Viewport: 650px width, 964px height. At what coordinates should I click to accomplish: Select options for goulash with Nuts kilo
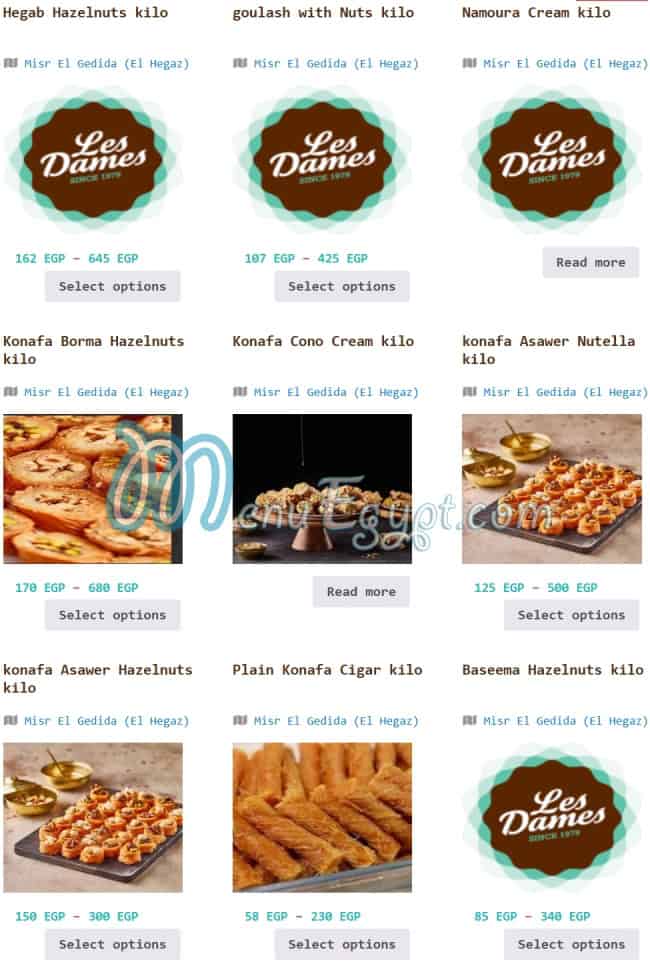(342, 286)
